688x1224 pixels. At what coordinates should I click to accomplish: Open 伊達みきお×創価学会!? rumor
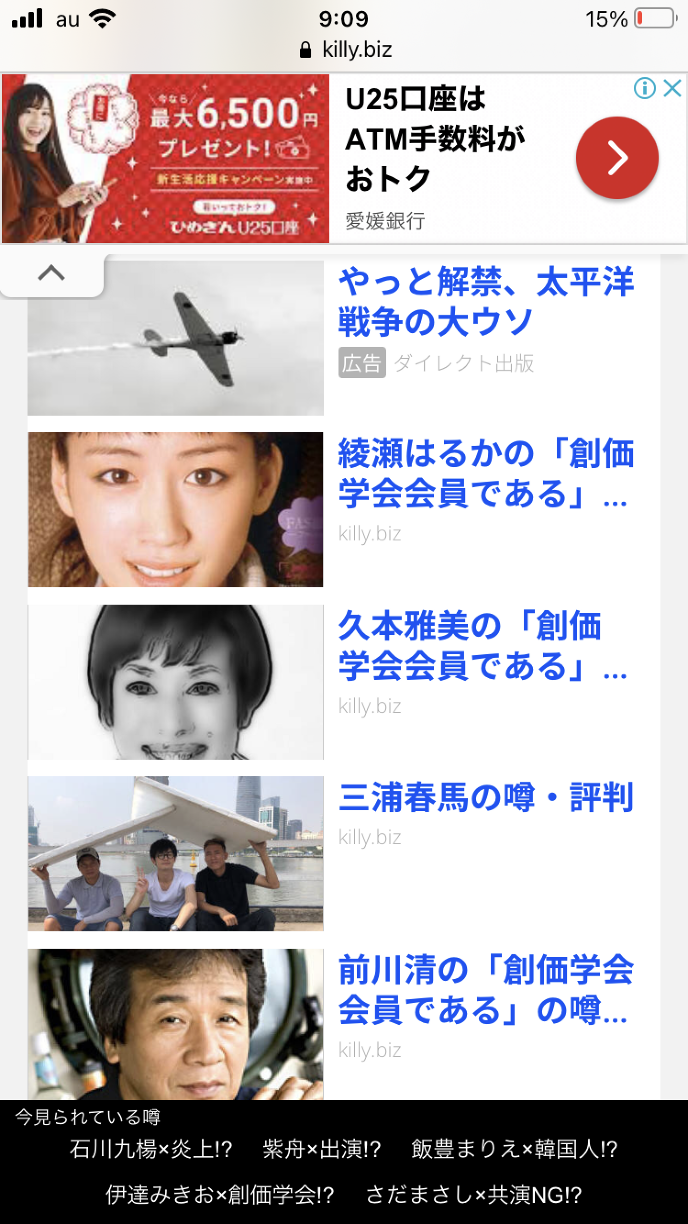(220, 1195)
